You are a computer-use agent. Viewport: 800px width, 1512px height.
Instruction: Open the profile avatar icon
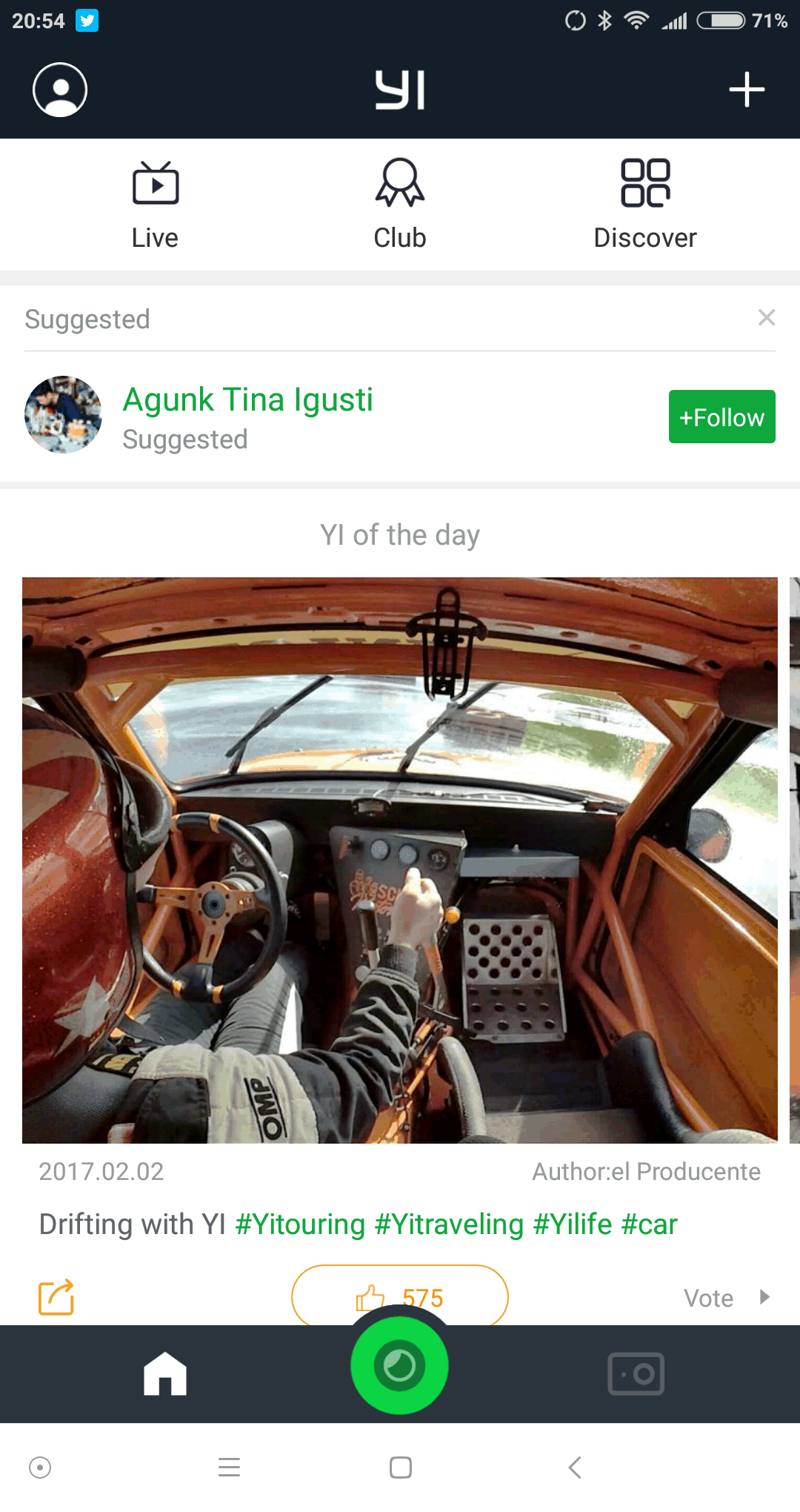tap(60, 90)
